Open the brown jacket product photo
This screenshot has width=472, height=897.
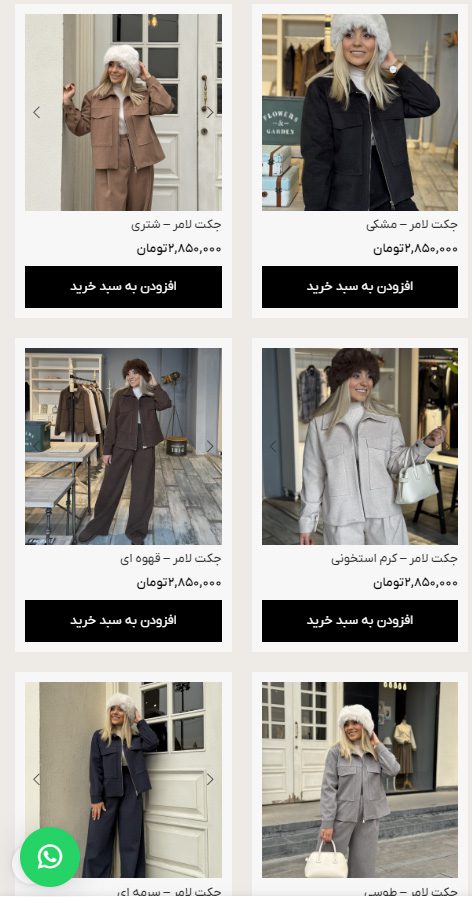(123, 446)
